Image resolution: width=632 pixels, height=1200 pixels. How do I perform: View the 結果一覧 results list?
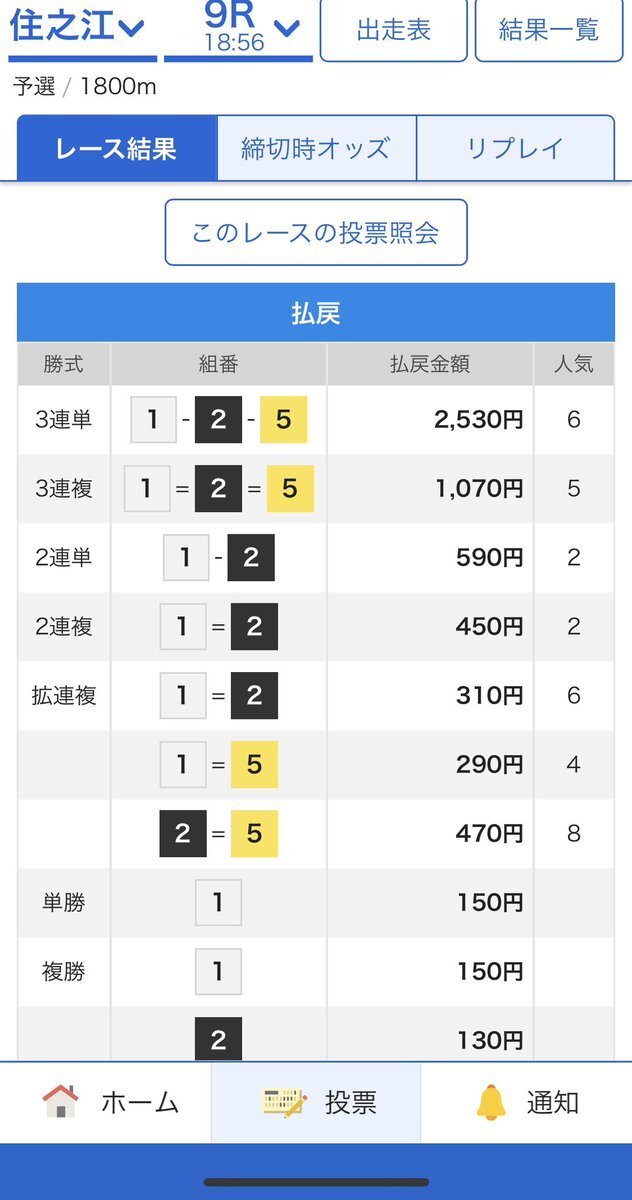pyautogui.click(x=549, y=30)
